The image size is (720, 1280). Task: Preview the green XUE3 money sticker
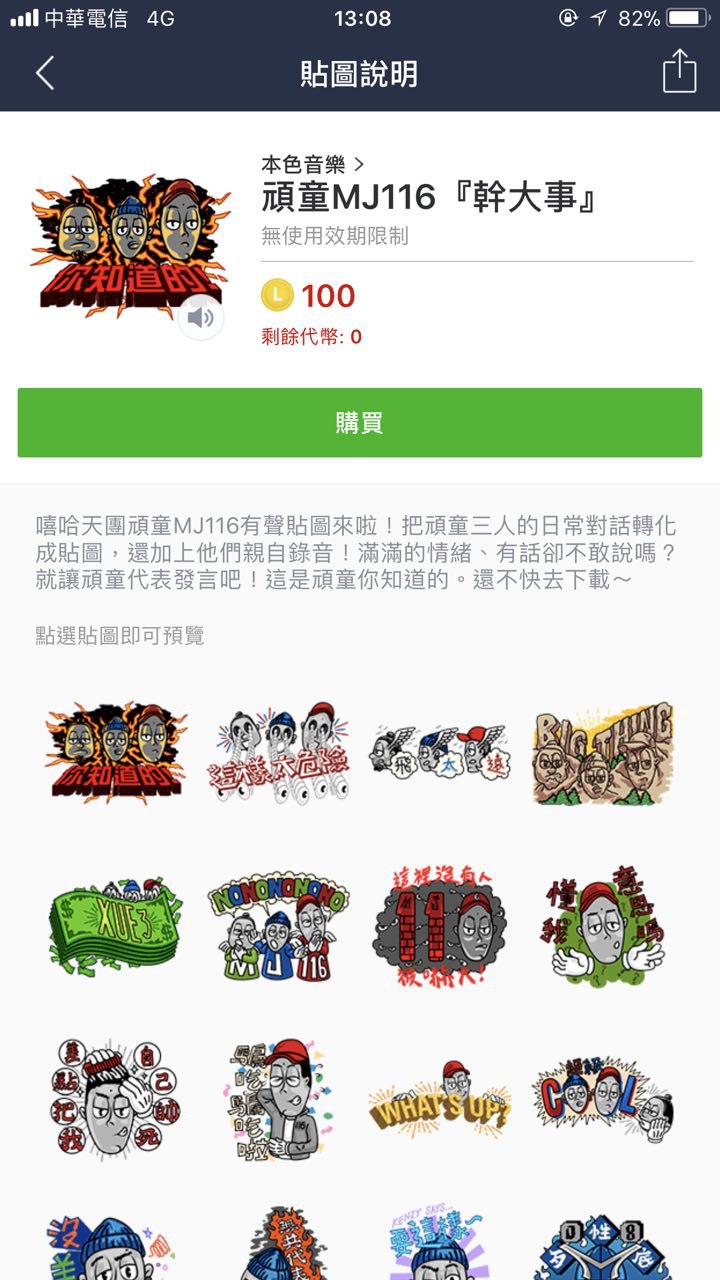116,925
